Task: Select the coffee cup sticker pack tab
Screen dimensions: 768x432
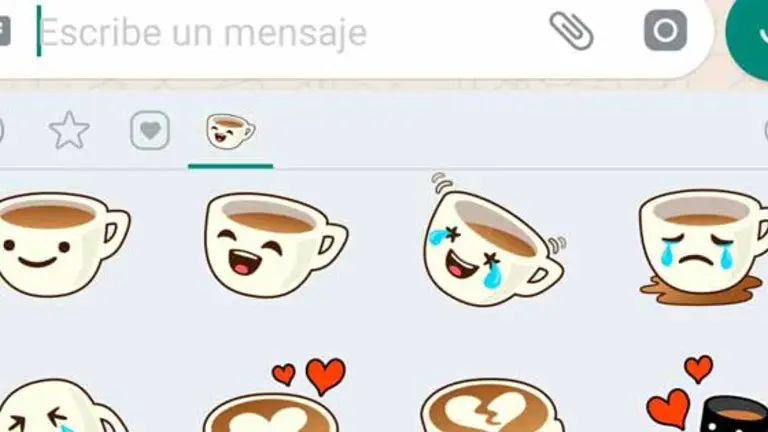Action: click(230, 131)
